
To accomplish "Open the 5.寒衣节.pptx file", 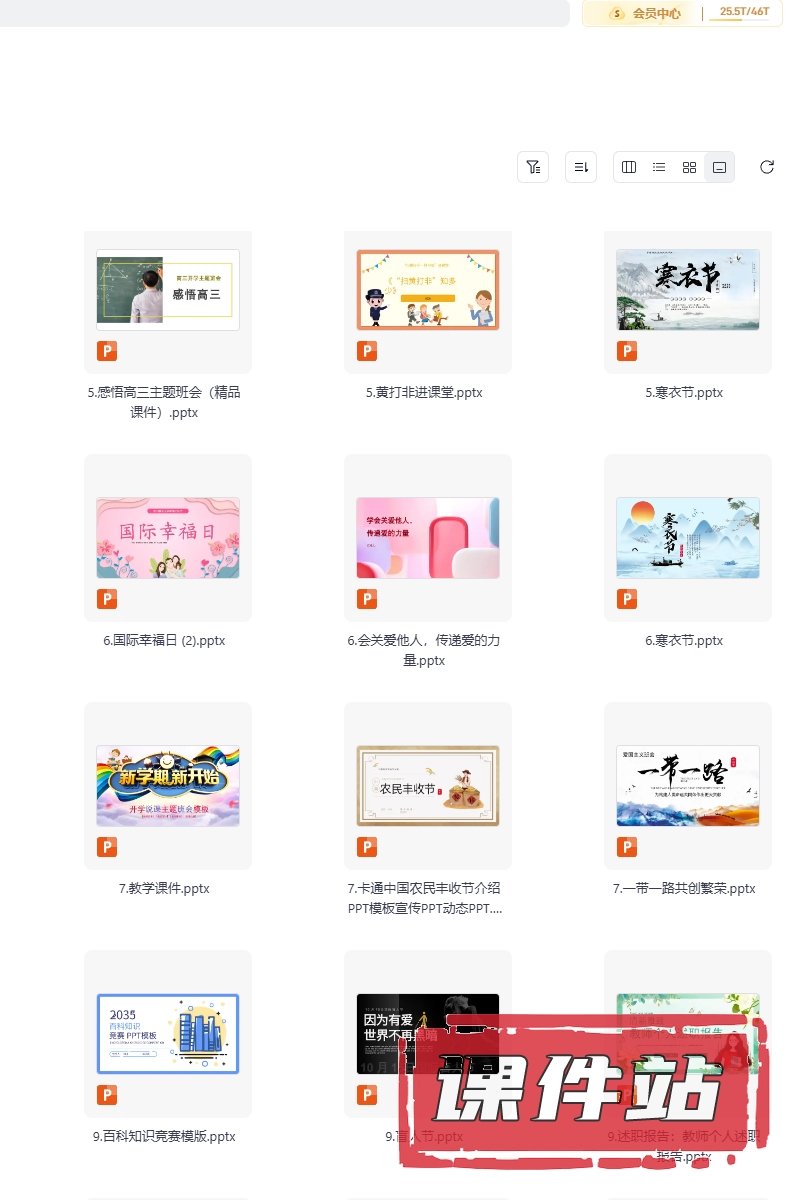I will click(688, 290).
